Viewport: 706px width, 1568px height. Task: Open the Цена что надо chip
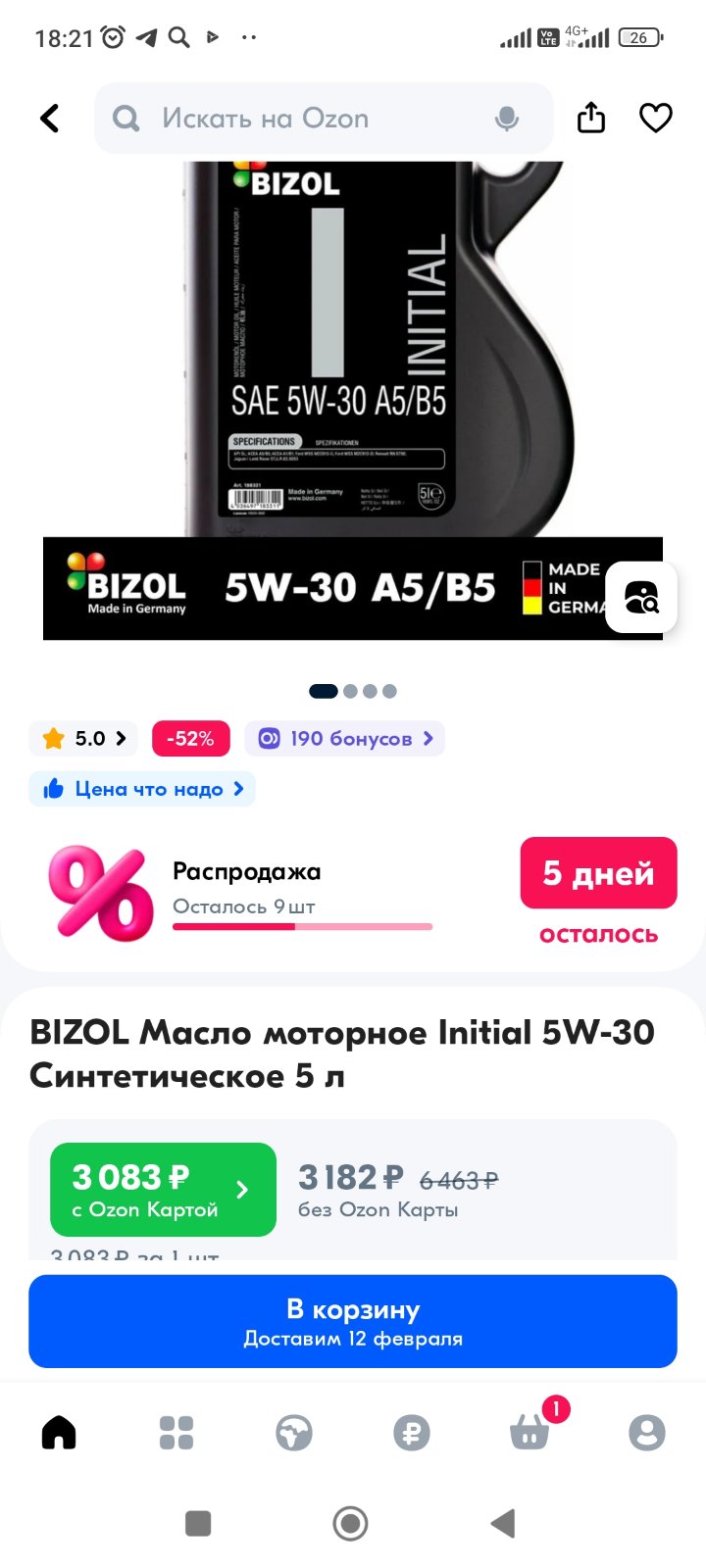pyautogui.click(x=142, y=789)
